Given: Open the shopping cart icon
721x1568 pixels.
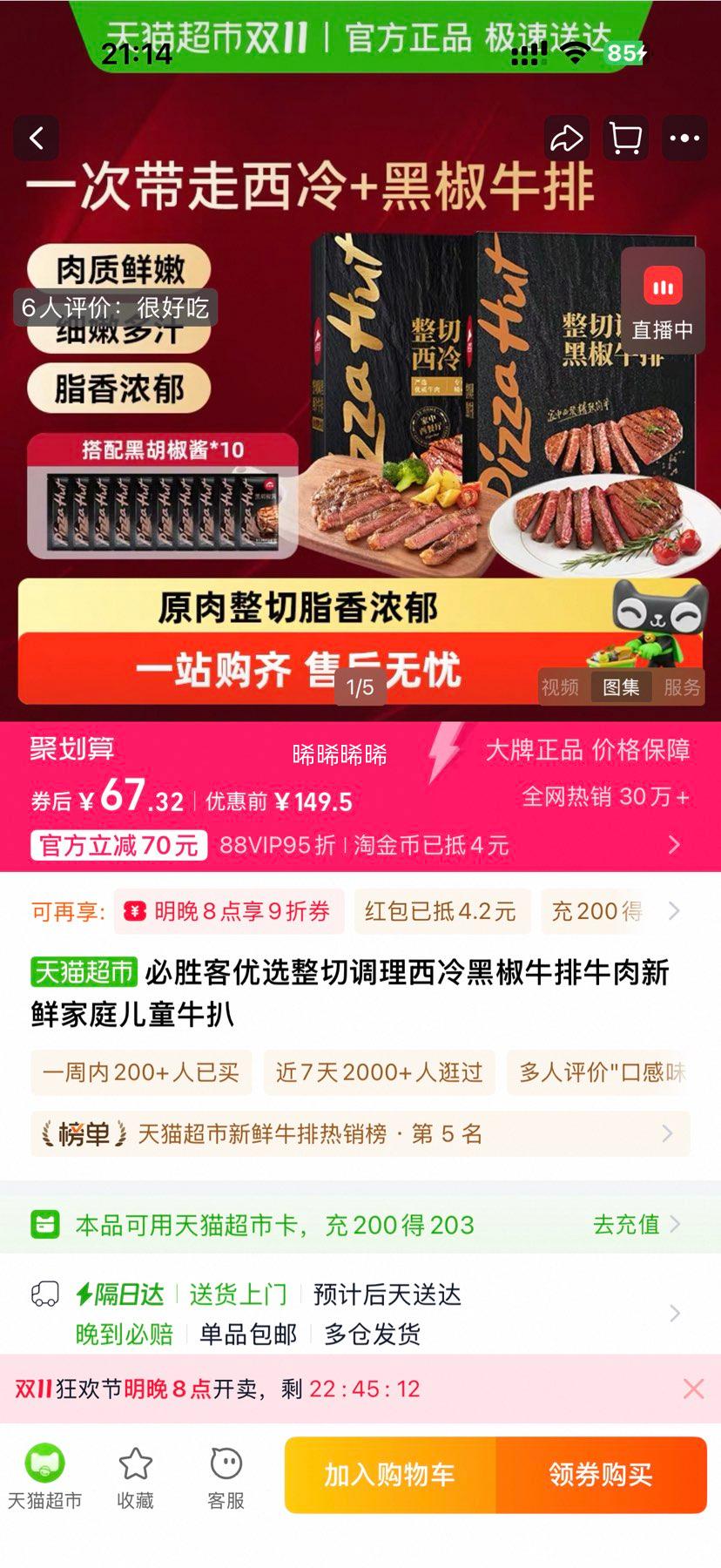Looking at the screenshot, I should (x=625, y=138).
